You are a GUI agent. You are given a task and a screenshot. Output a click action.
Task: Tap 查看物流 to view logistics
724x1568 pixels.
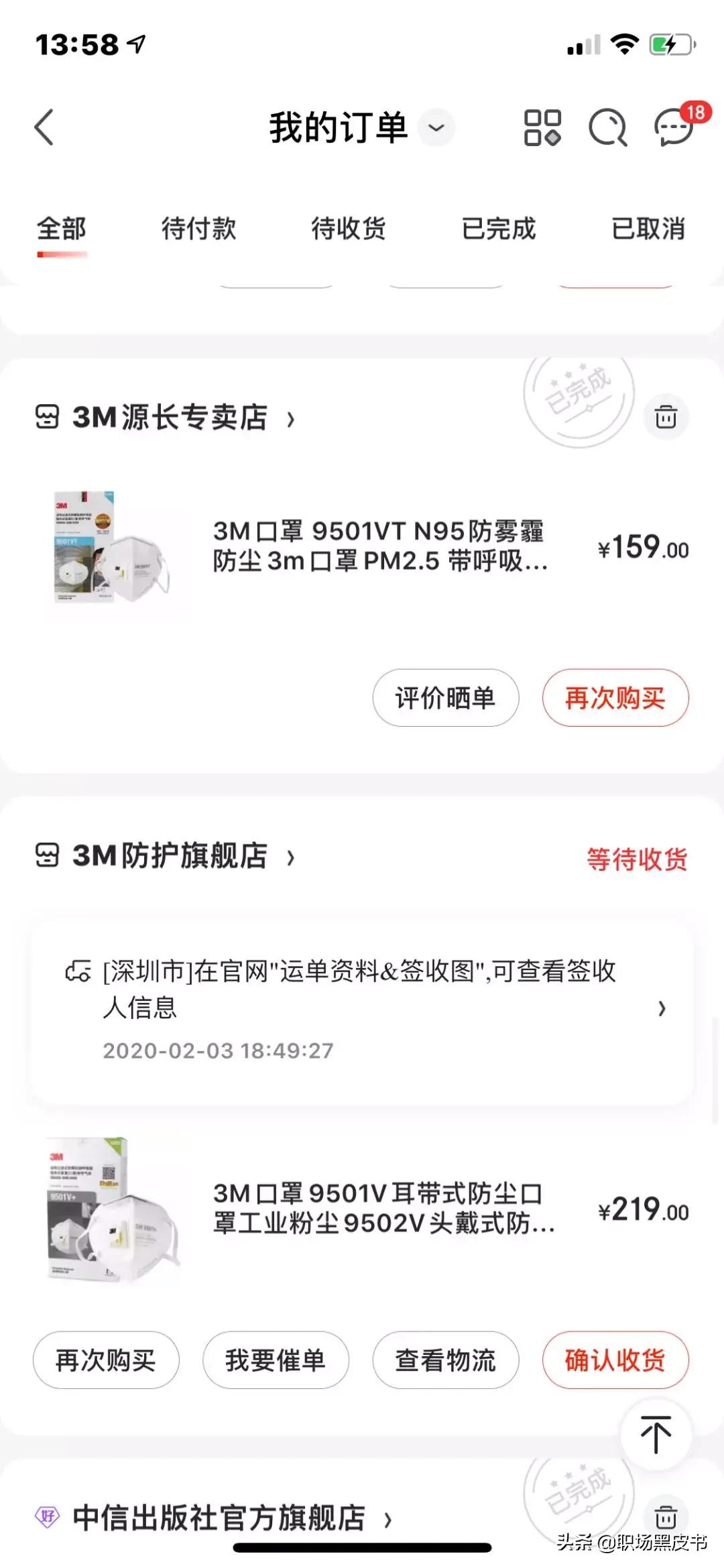coord(445,1360)
